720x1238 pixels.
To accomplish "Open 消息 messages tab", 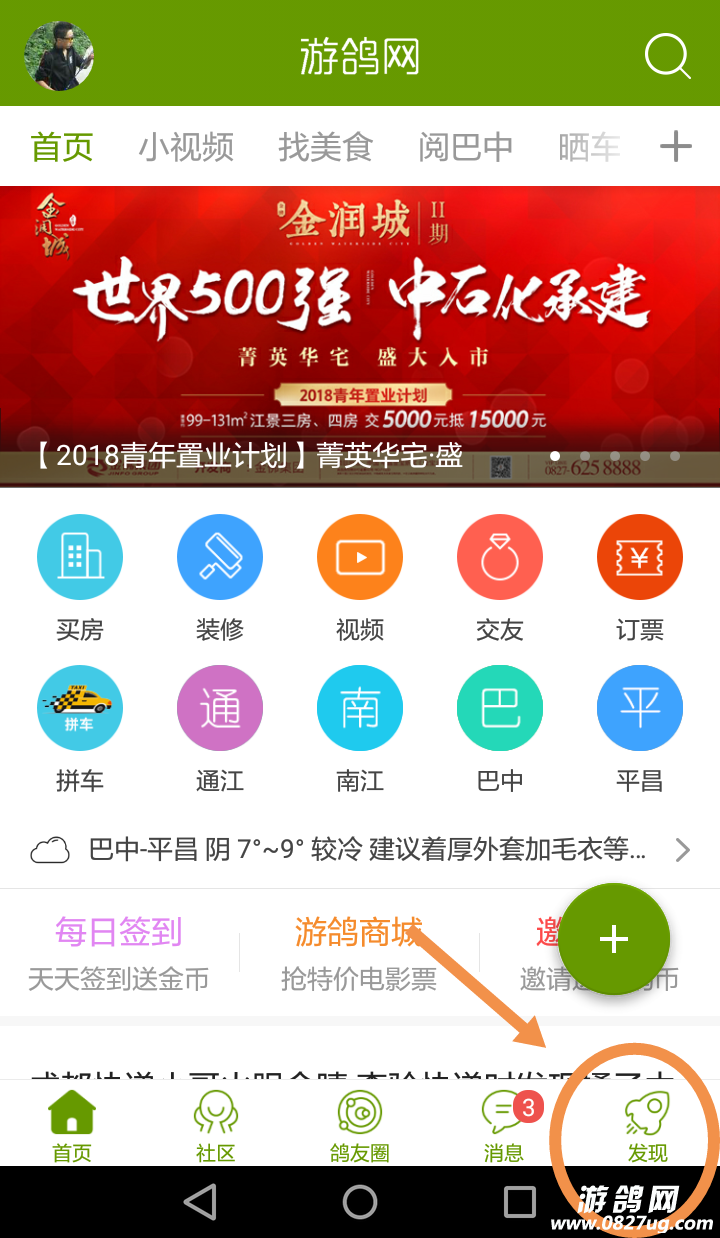I will pos(503,1126).
